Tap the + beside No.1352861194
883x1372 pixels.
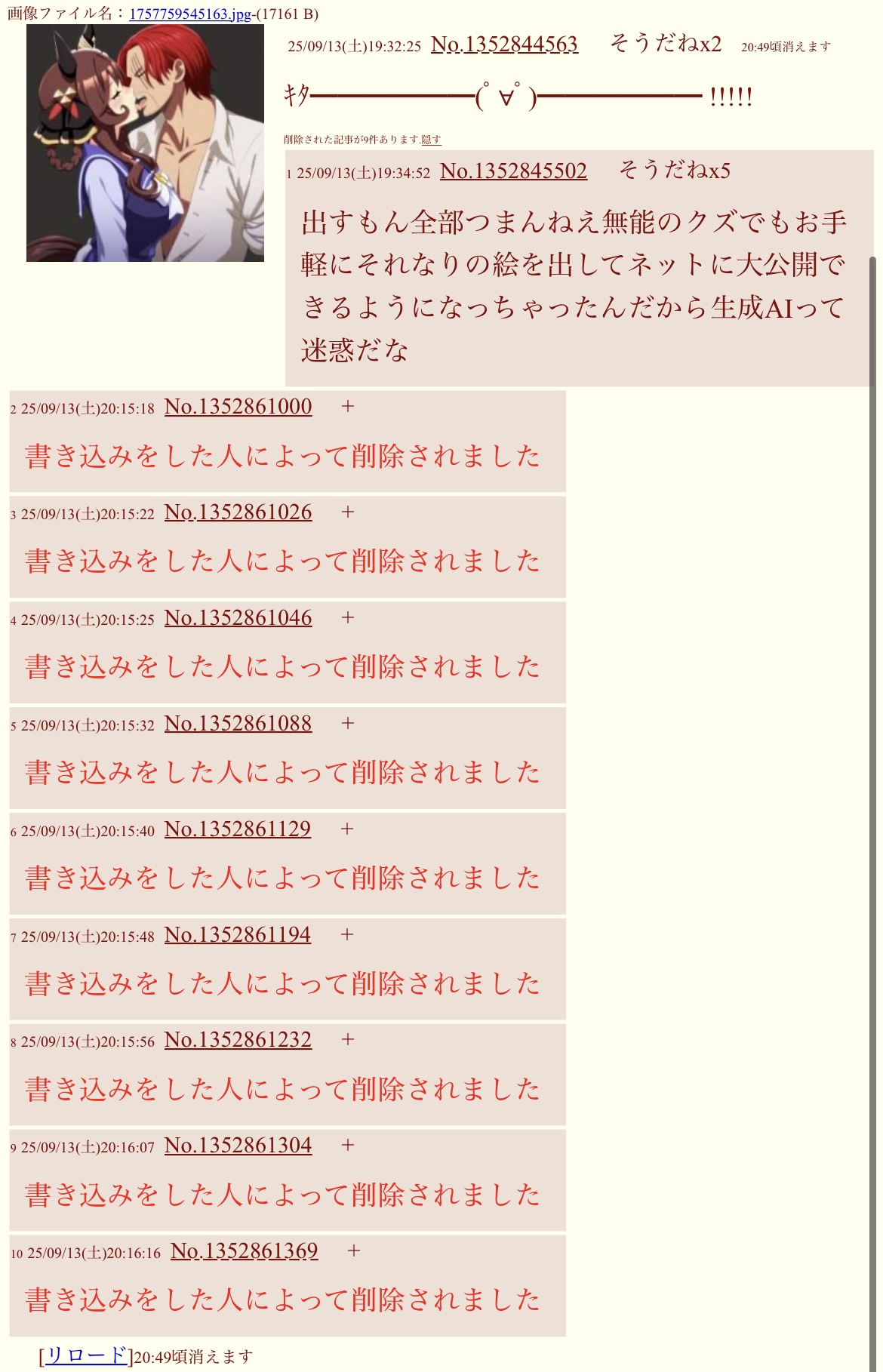coord(348,935)
